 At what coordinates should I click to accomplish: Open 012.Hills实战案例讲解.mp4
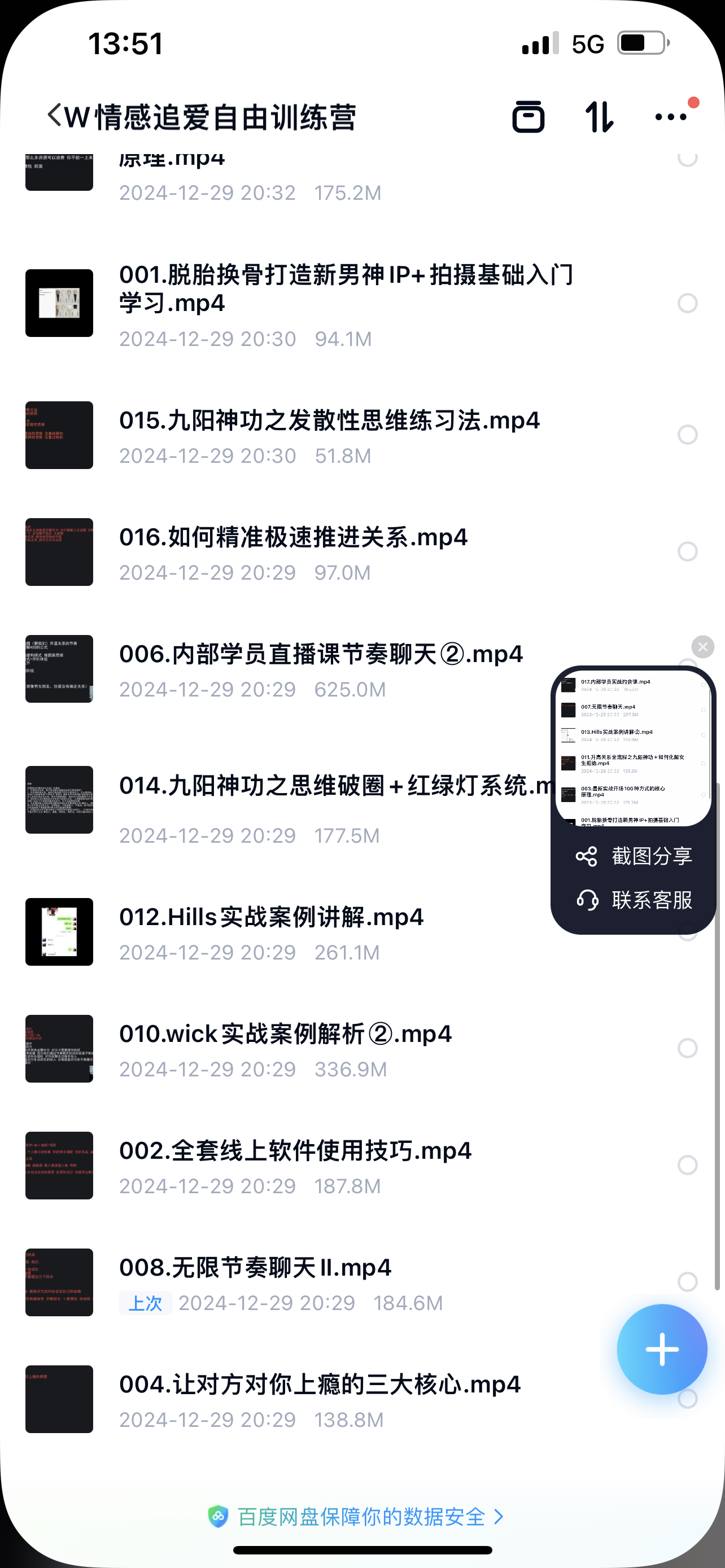pyautogui.click(x=271, y=917)
